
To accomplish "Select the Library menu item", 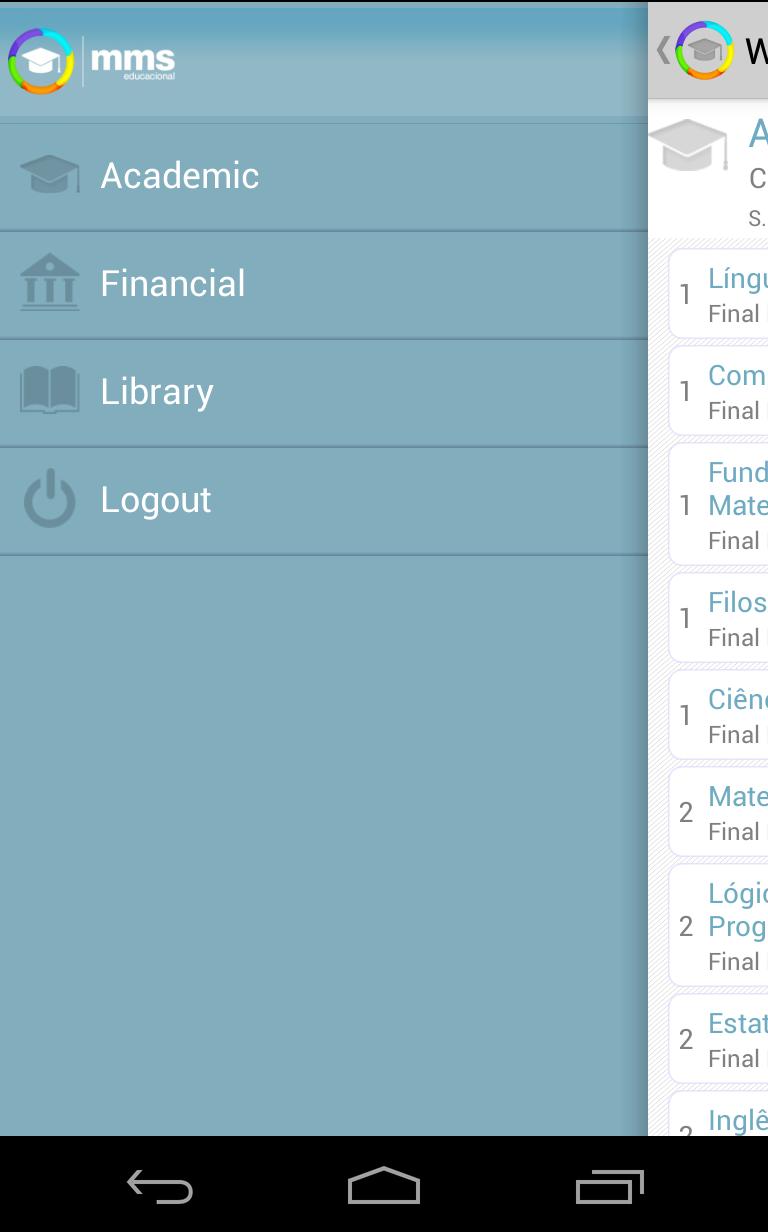I will coord(157,392).
